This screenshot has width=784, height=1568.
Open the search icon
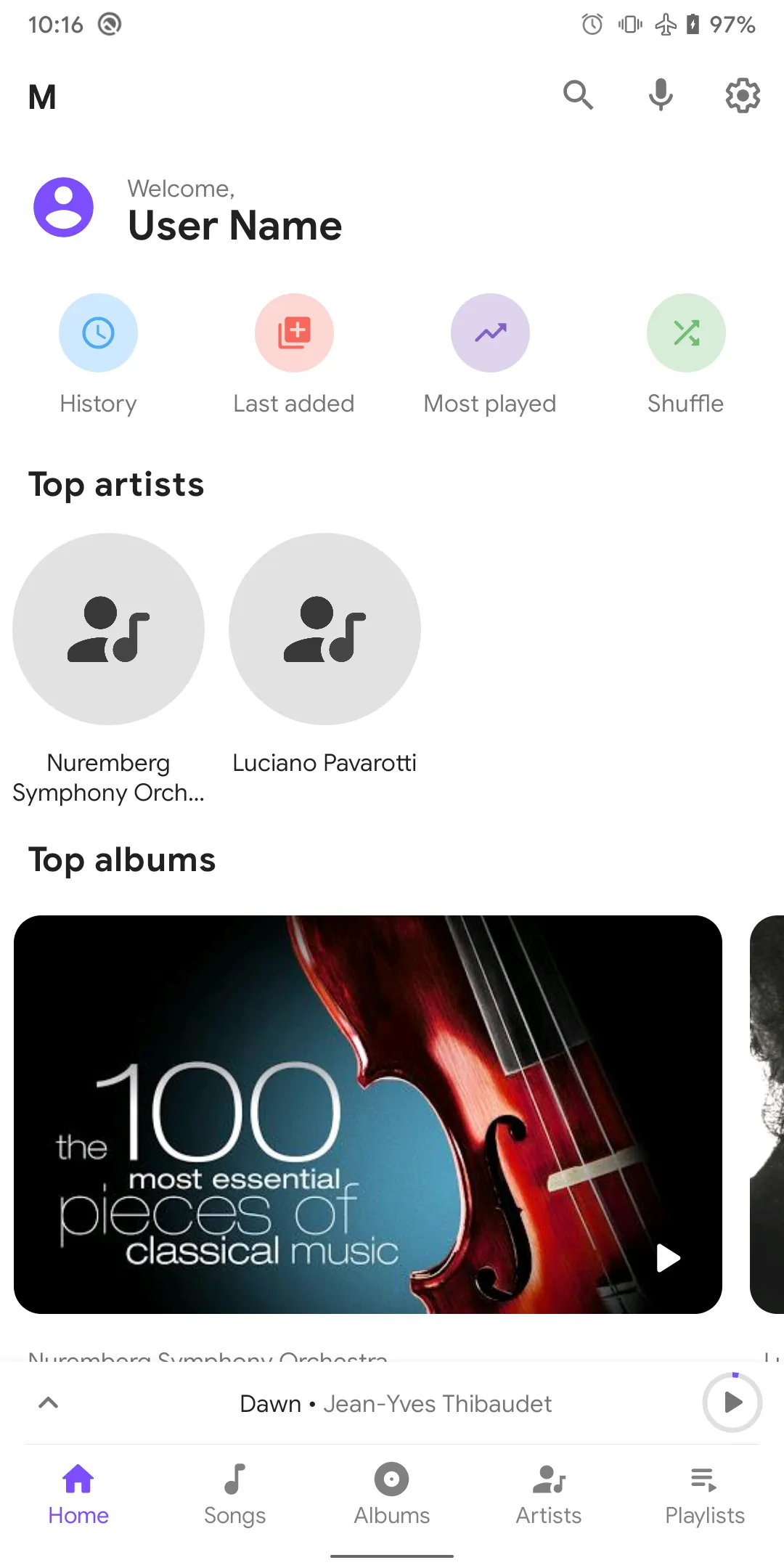point(579,95)
